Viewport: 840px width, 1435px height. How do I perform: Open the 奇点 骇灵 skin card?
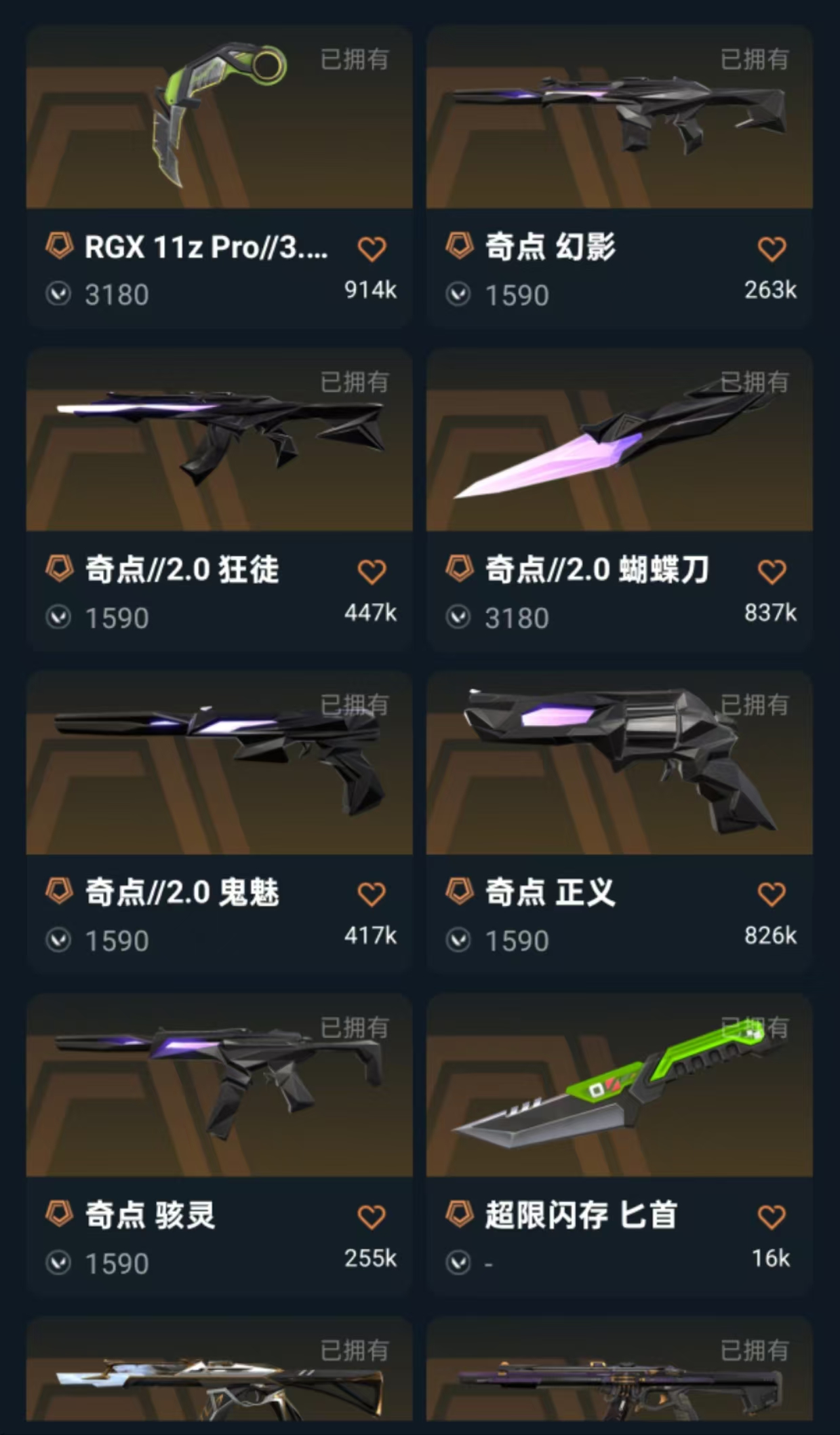pyautogui.click(x=219, y=1085)
